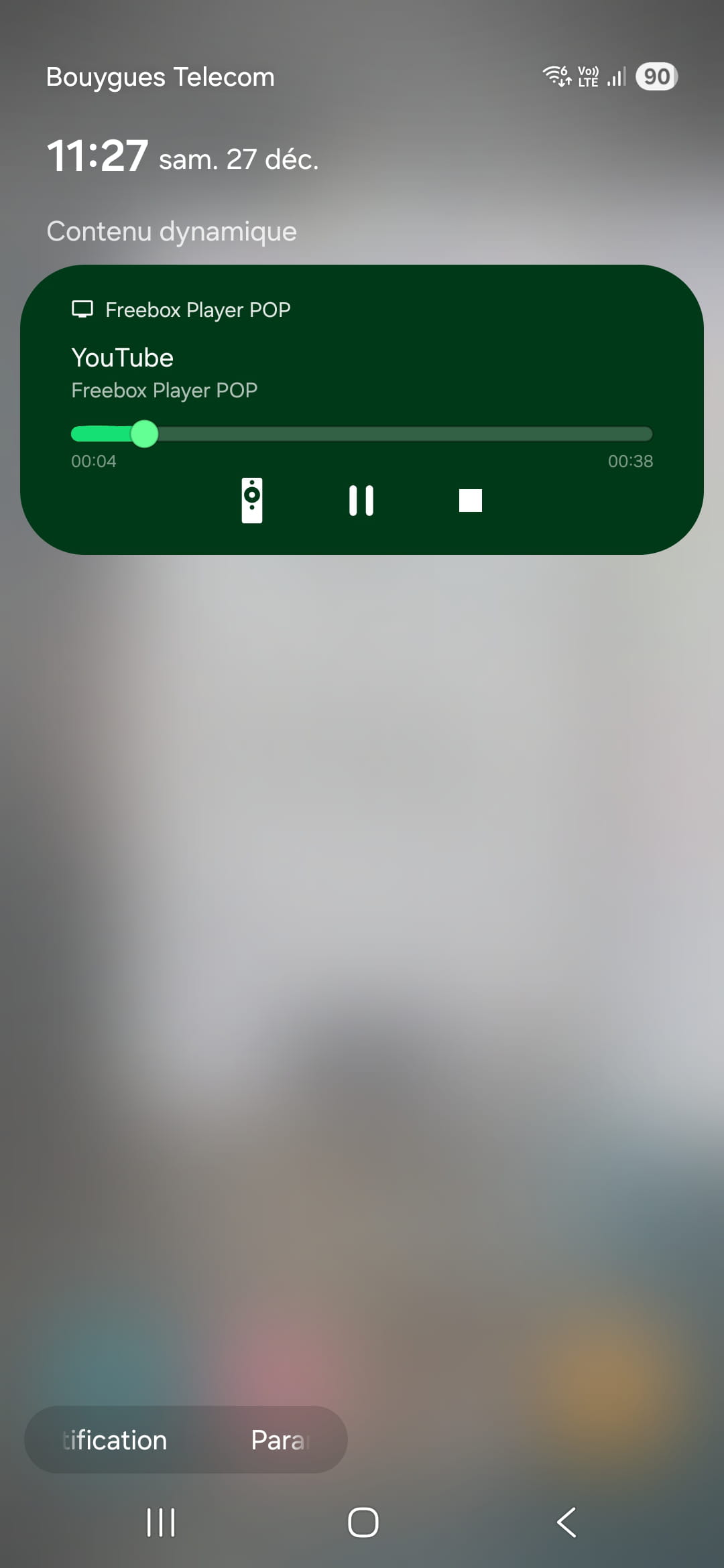Go back with the navigation bar
Screen dimensions: 724x1568
[566, 1522]
